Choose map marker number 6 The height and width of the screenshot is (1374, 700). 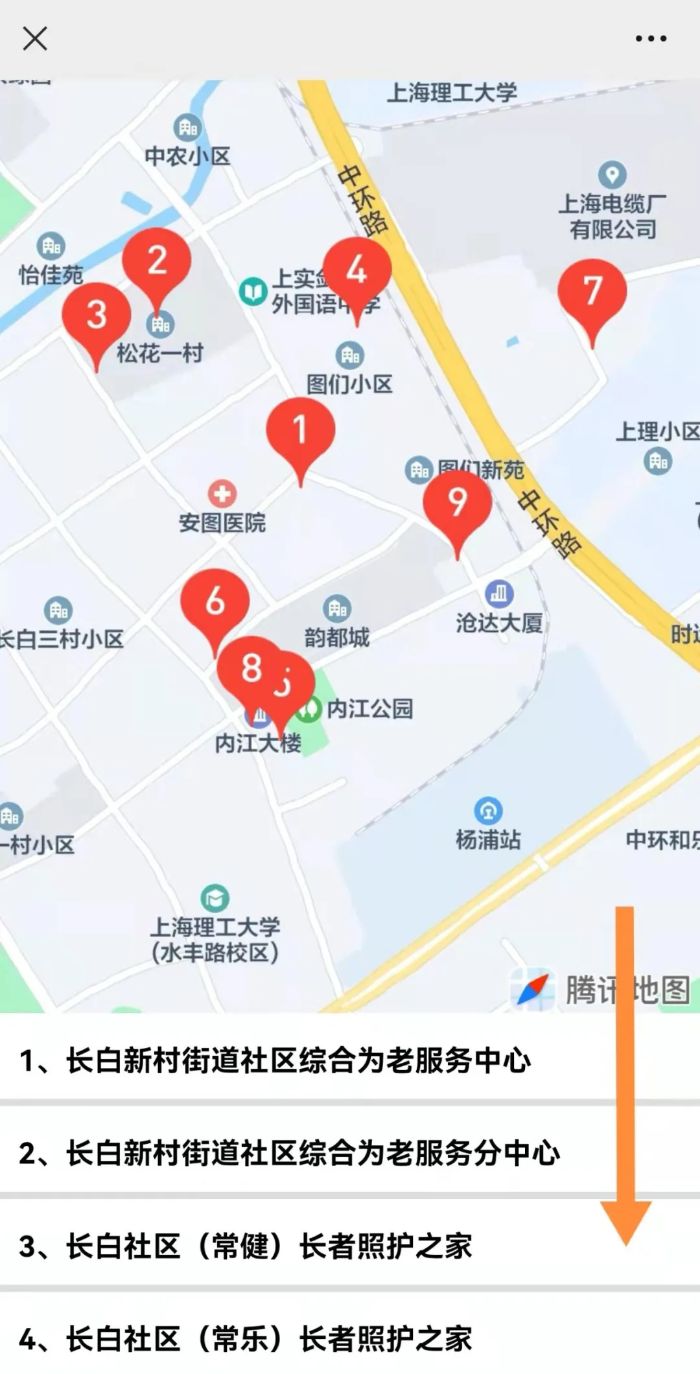[x=214, y=603]
